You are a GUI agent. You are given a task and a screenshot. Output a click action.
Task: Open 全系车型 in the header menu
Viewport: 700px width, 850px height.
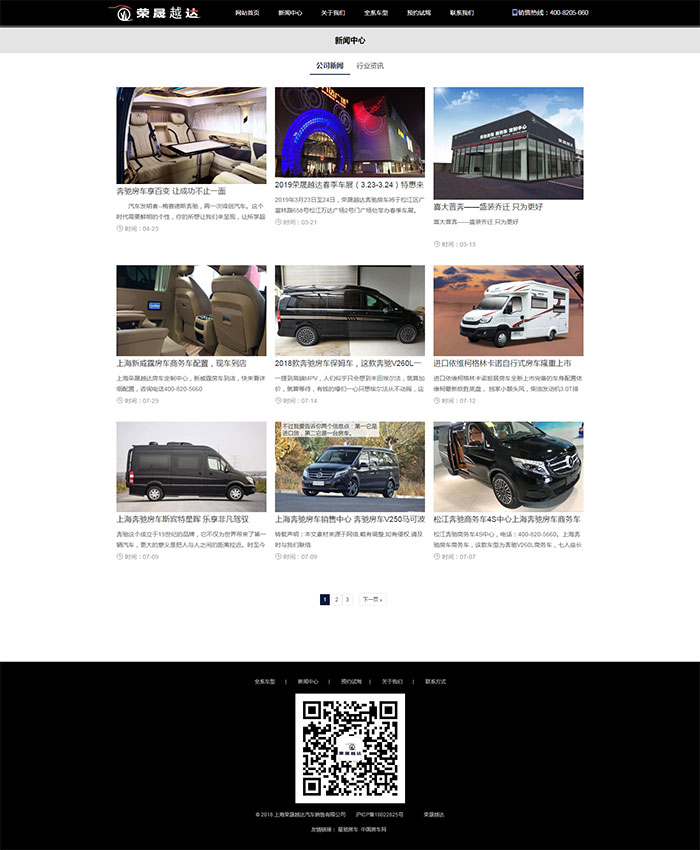coord(376,13)
